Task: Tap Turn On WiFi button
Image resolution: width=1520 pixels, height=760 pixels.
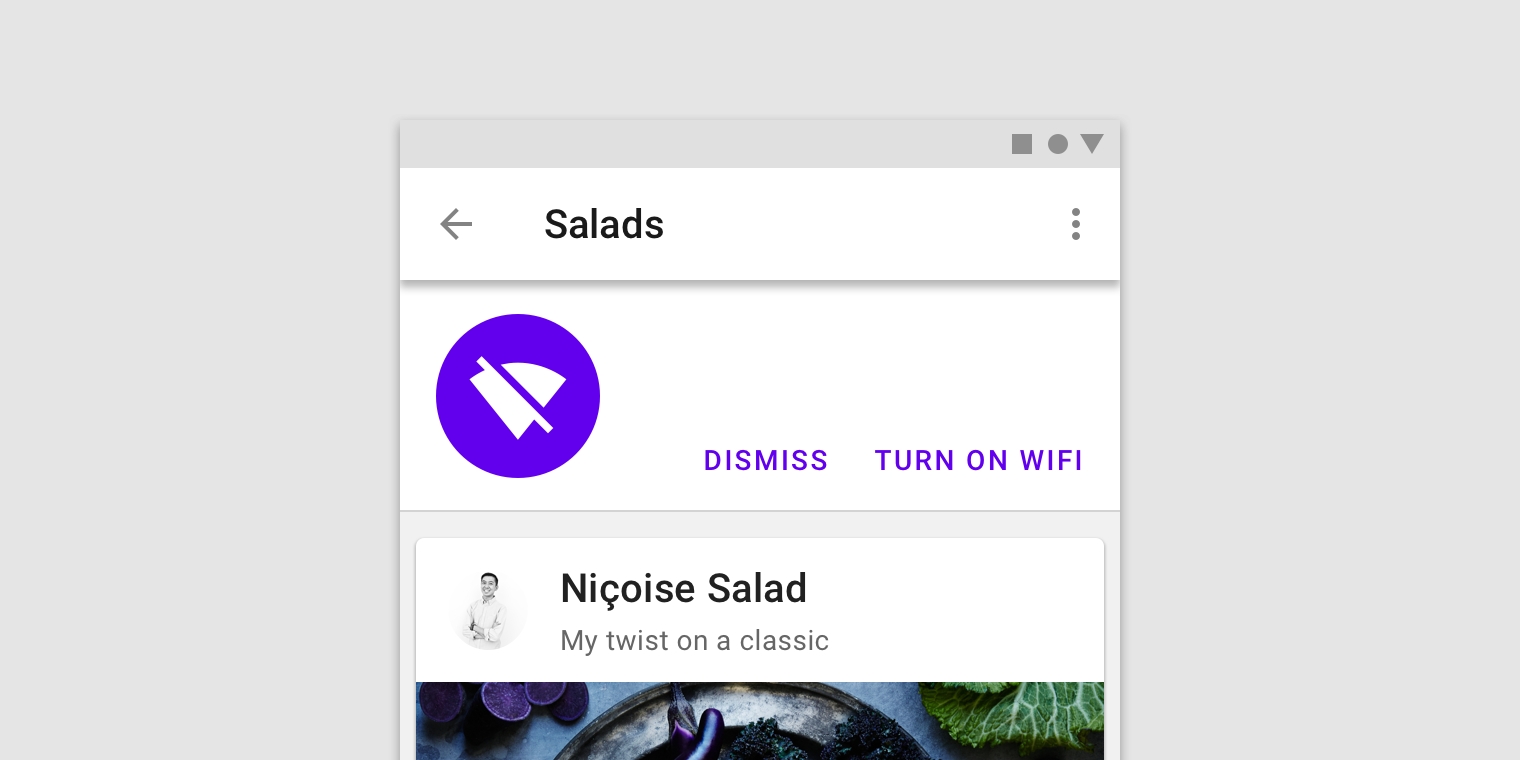Action: [x=979, y=460]
